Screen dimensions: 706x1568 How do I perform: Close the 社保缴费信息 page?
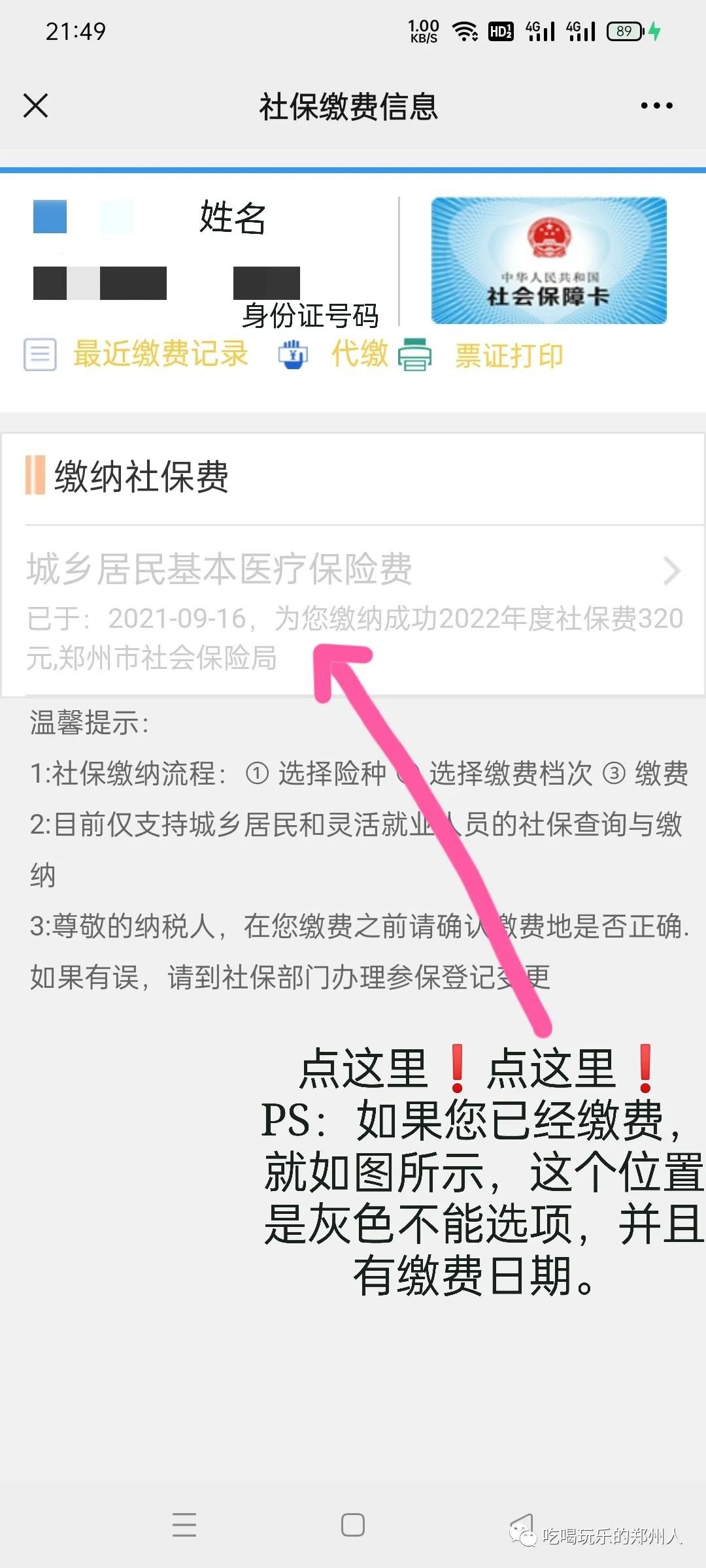point(35,106)
